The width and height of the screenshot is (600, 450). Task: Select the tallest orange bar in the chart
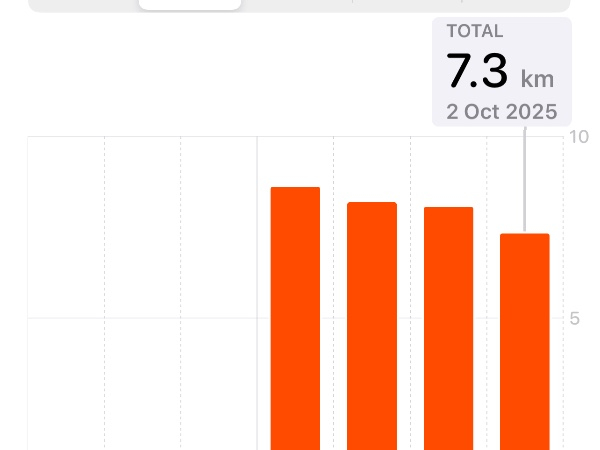(x=295, y=320)
